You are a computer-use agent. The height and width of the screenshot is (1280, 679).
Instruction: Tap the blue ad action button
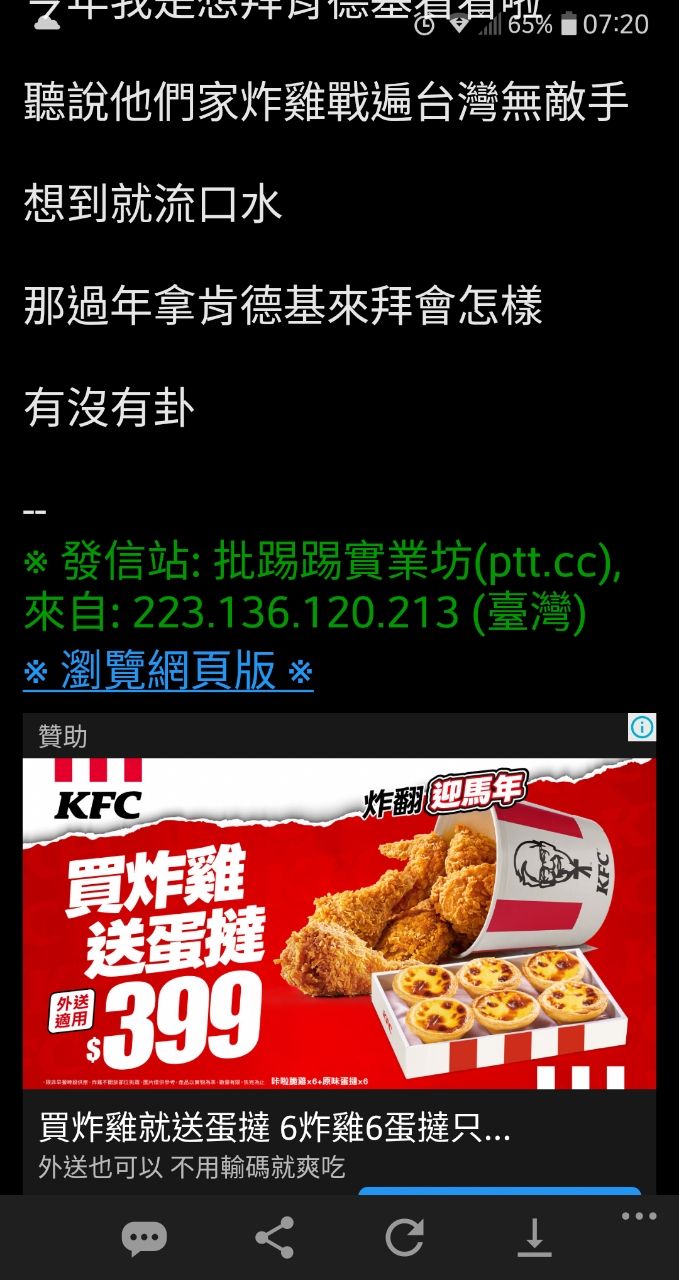pos(499,1191)
